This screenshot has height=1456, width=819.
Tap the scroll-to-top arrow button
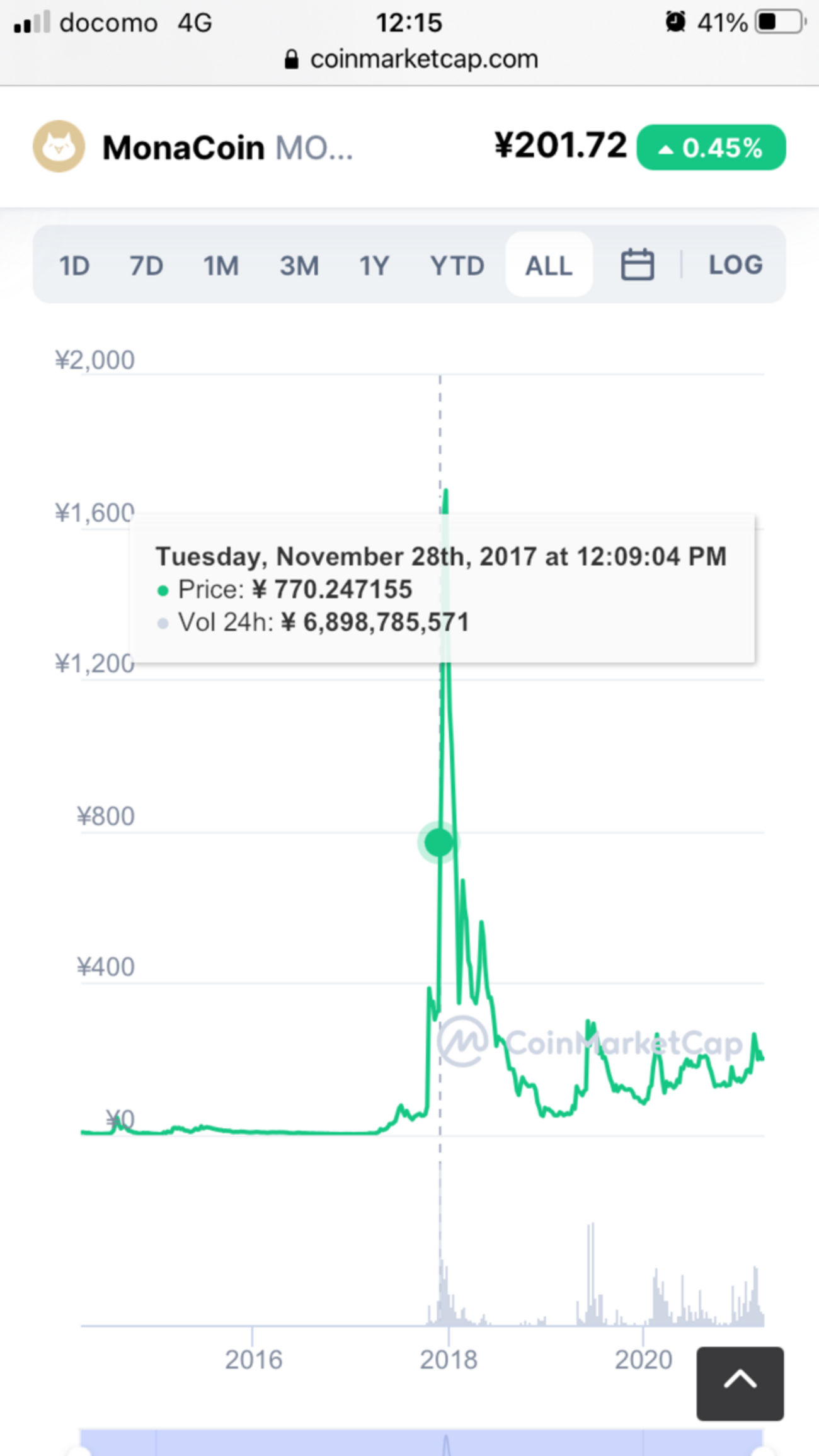tap(740, 1384)
